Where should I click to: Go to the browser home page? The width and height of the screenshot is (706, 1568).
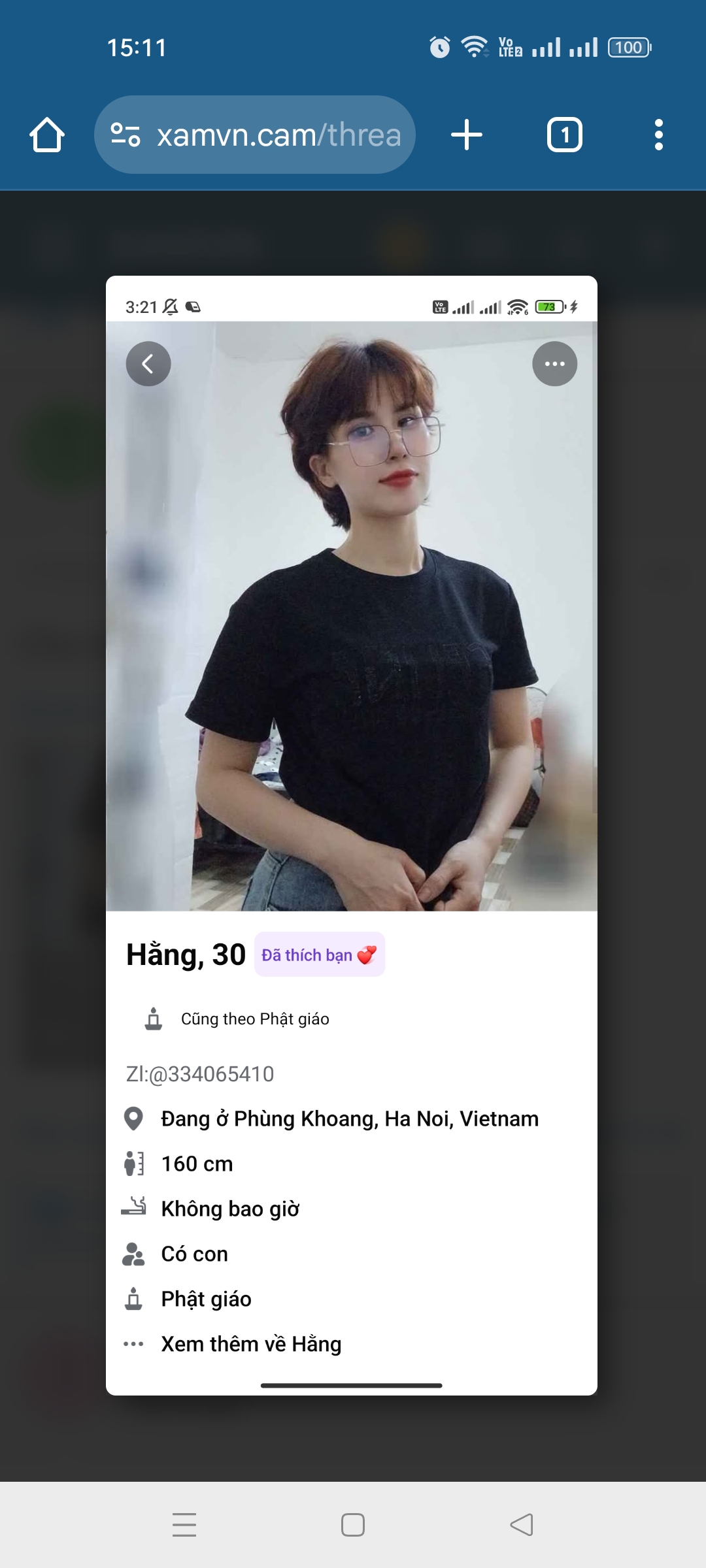(47, 135)
